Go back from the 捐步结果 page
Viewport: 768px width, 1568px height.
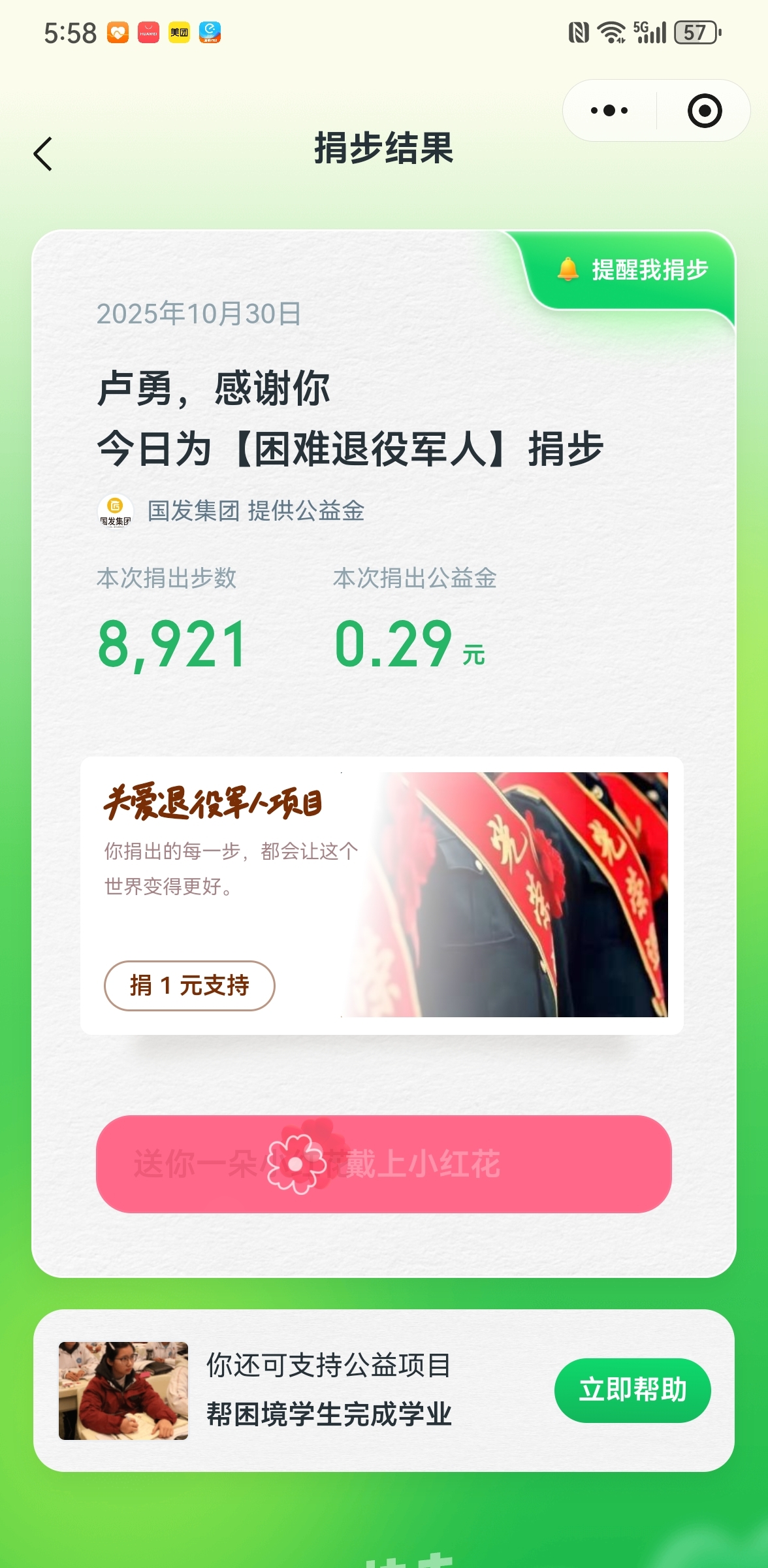43,154
